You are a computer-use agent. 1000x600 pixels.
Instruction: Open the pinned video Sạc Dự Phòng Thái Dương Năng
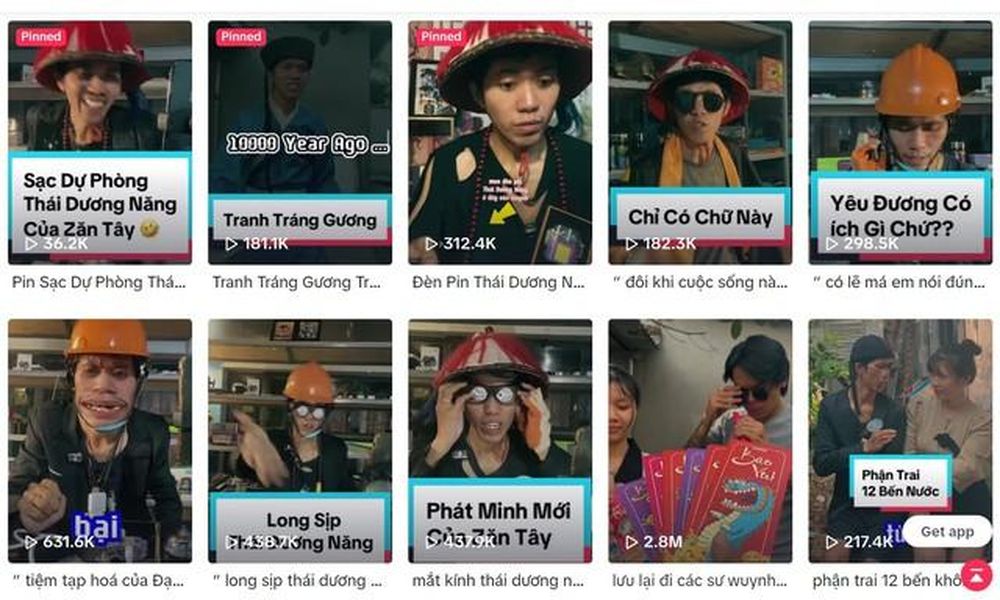tap(99, 142)
